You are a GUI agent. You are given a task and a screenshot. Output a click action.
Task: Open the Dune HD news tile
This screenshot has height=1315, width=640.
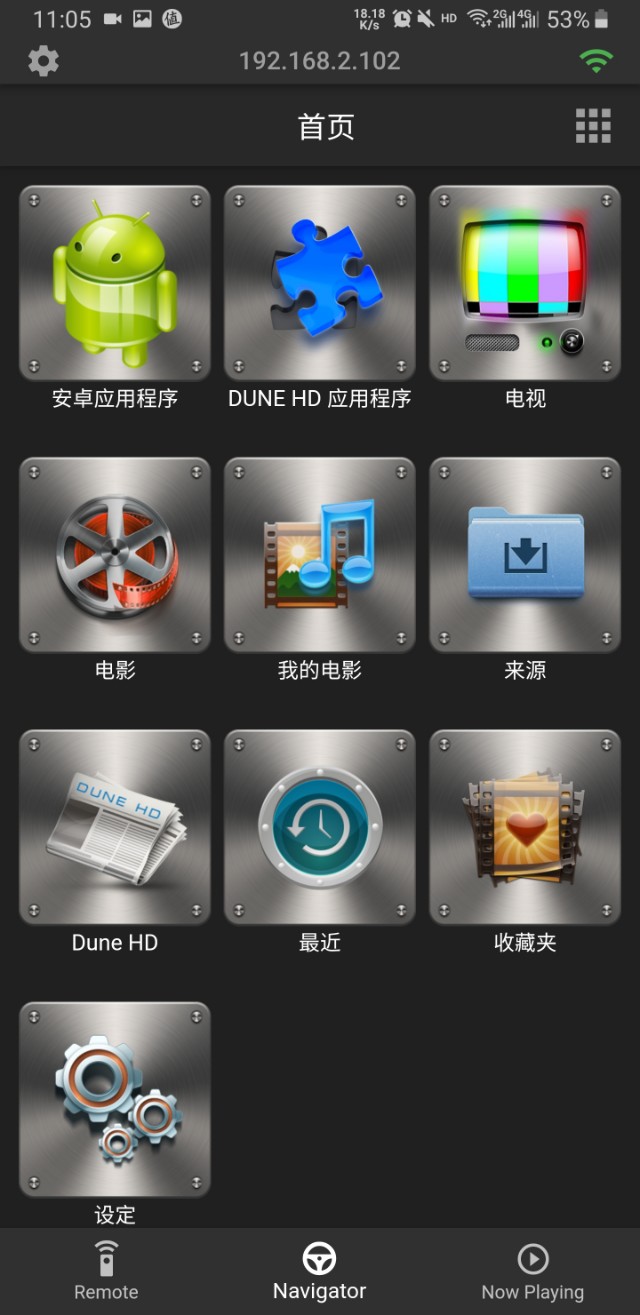(115, 827)
